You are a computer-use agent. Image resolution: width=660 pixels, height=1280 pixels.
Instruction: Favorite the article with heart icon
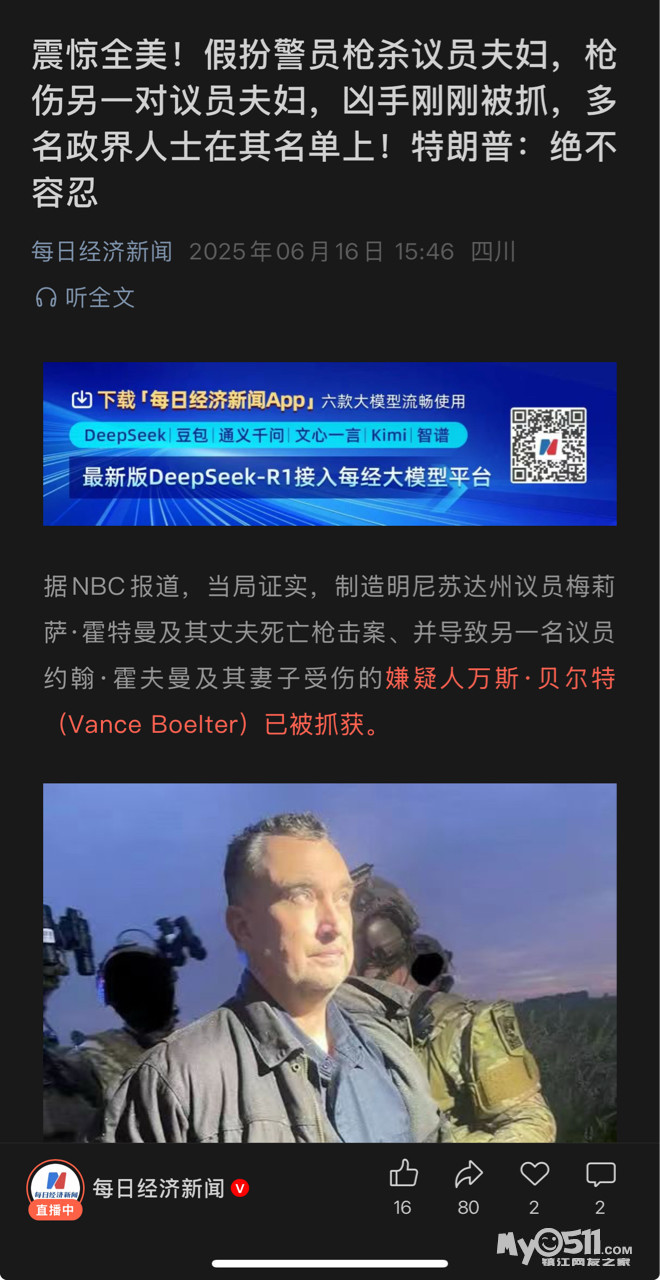click(x=535, y=1173)
